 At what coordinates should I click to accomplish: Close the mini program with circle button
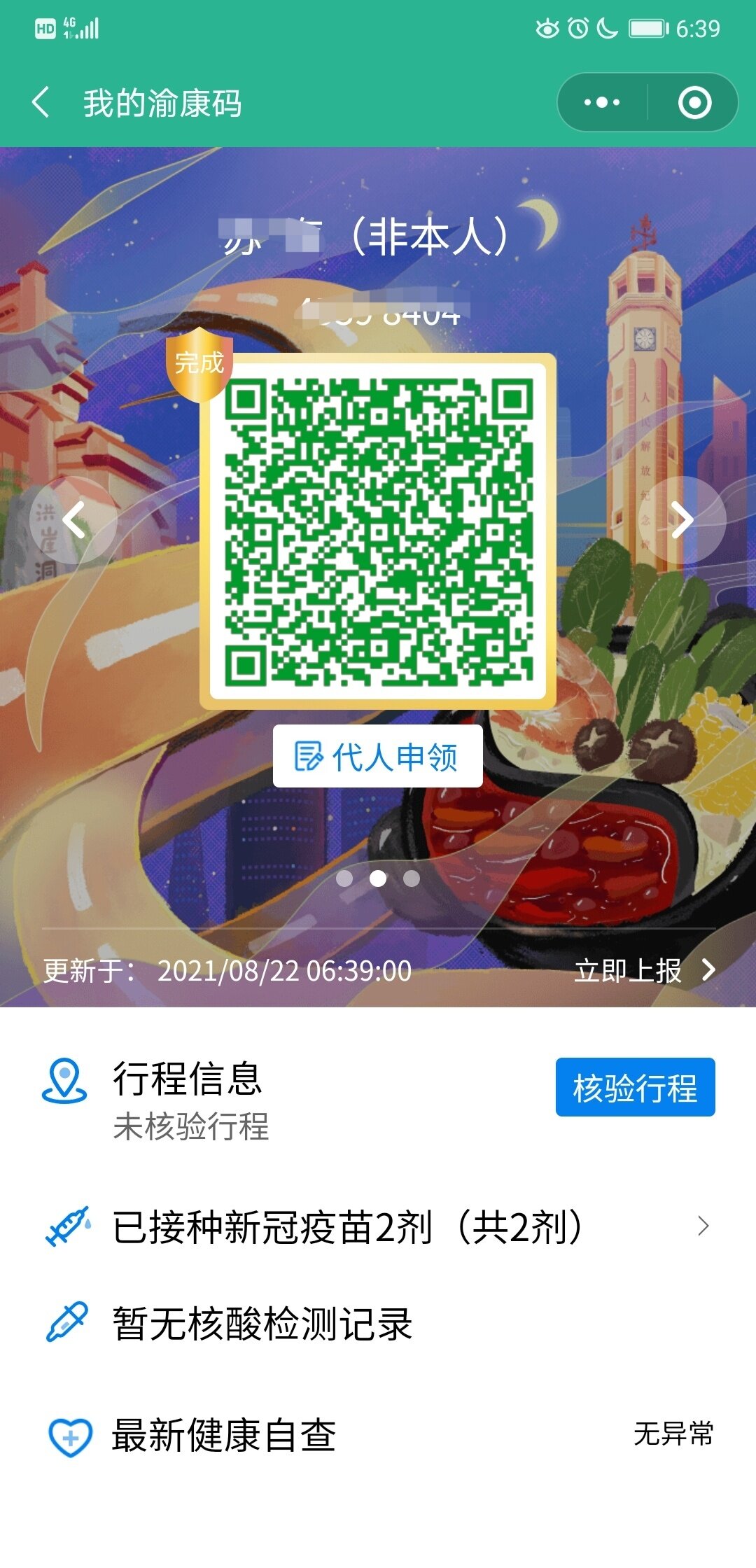pos(694,103)
